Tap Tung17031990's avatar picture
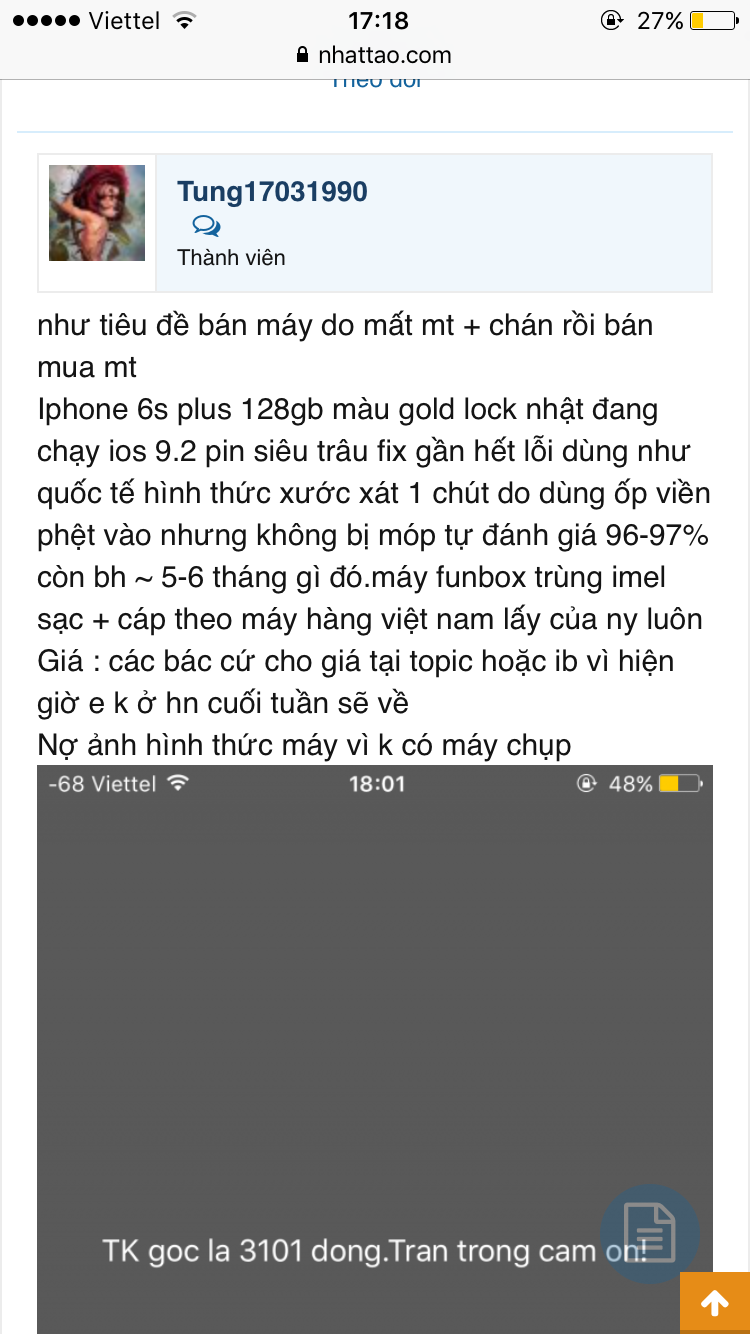Image resolution: width=750 pixels, height=1334 pixels. pyautogui.click(x=97, y=213)
